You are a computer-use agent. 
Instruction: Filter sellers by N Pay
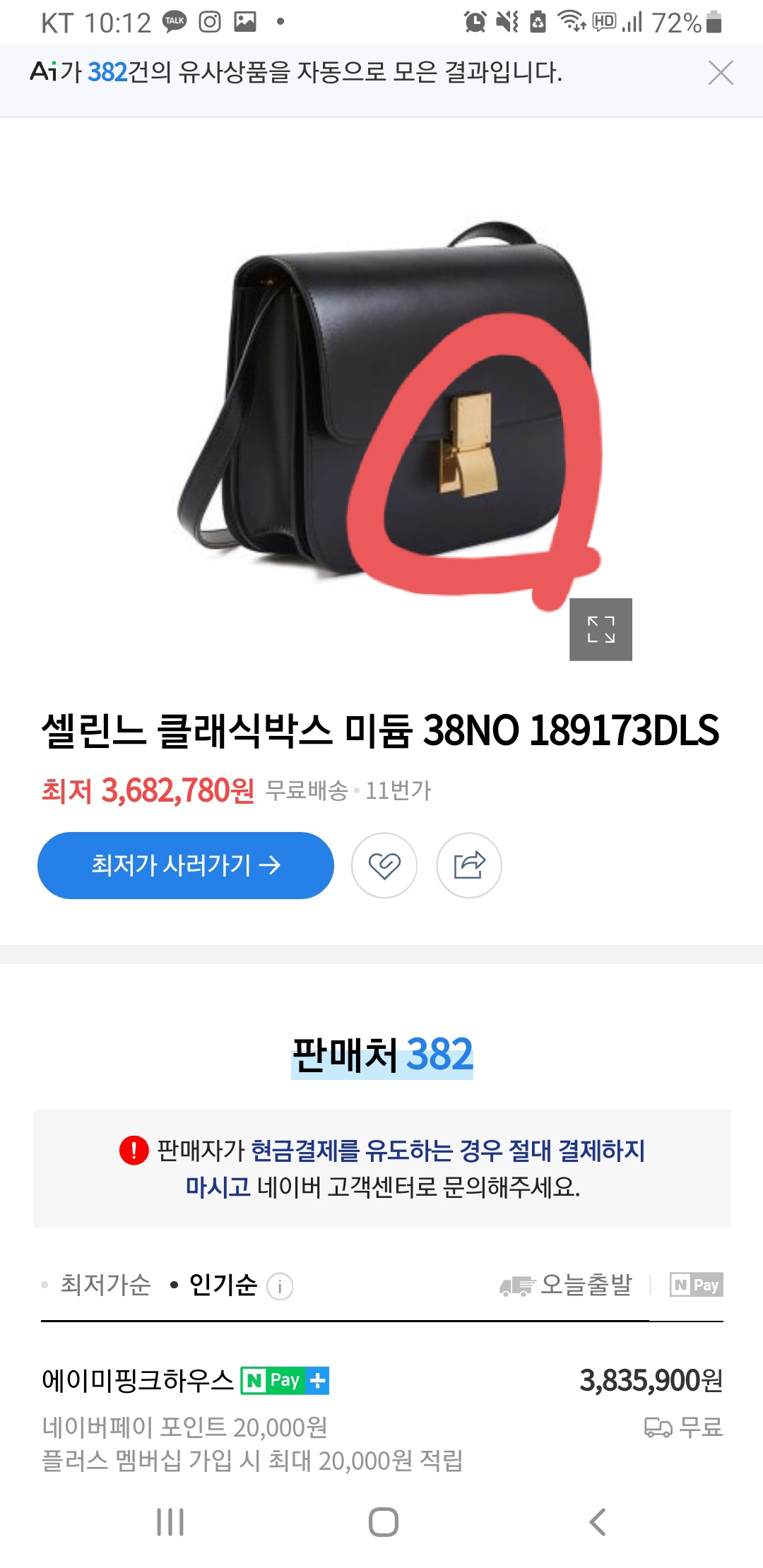(x=696, y=1285)
